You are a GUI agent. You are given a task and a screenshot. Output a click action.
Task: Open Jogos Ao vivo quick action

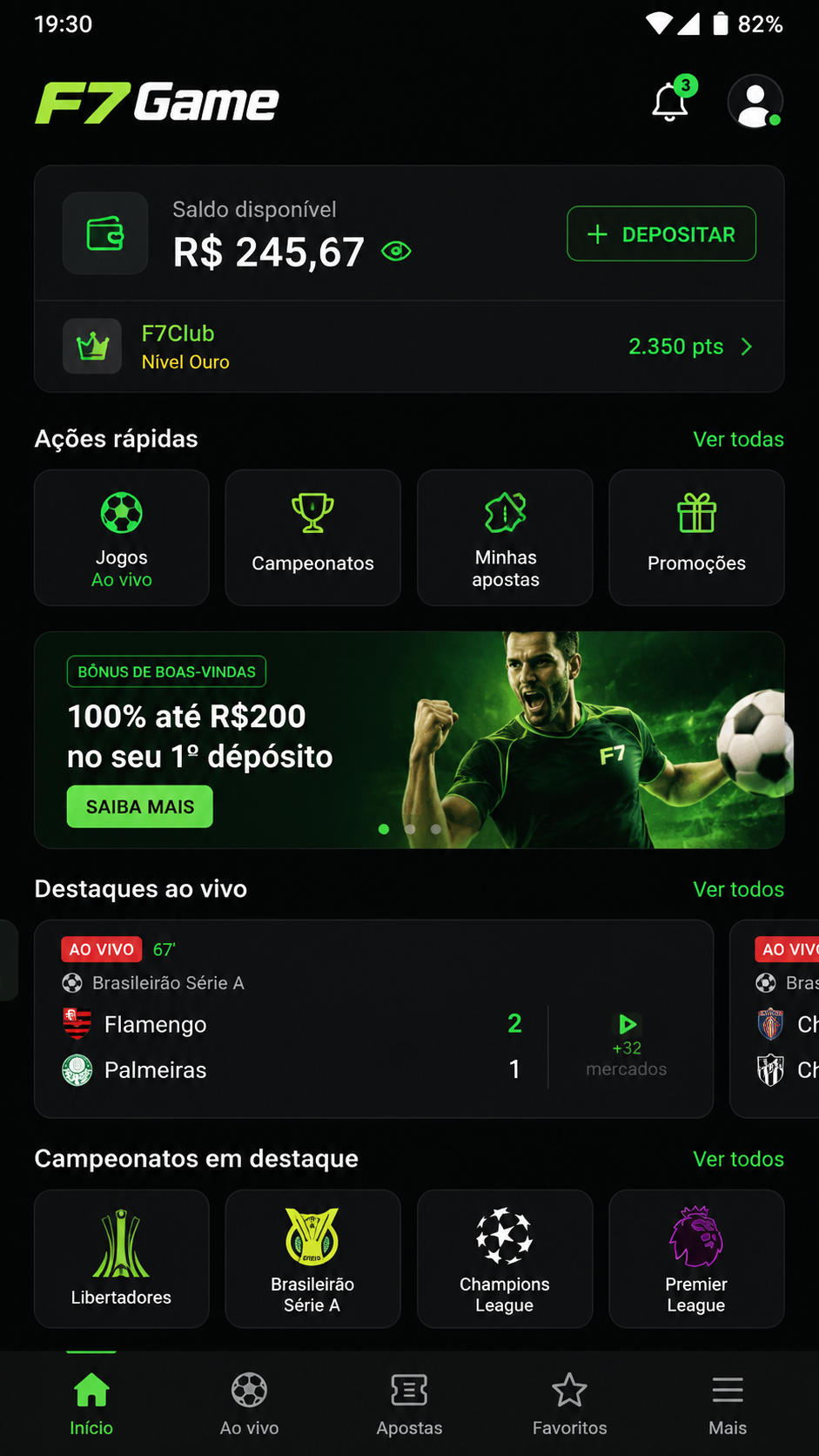pyautogui.click(x=122, y=537)
